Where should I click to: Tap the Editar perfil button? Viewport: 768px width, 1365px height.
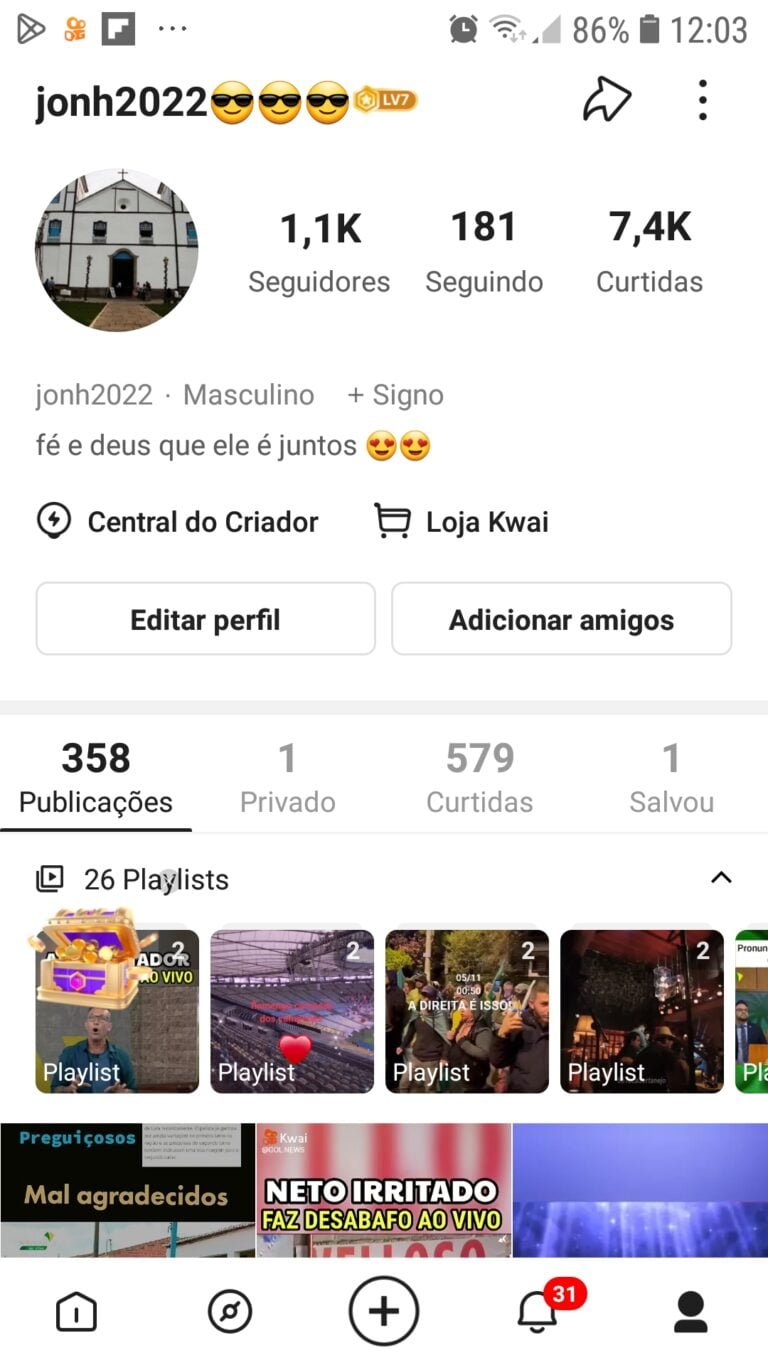coord(205,620)
